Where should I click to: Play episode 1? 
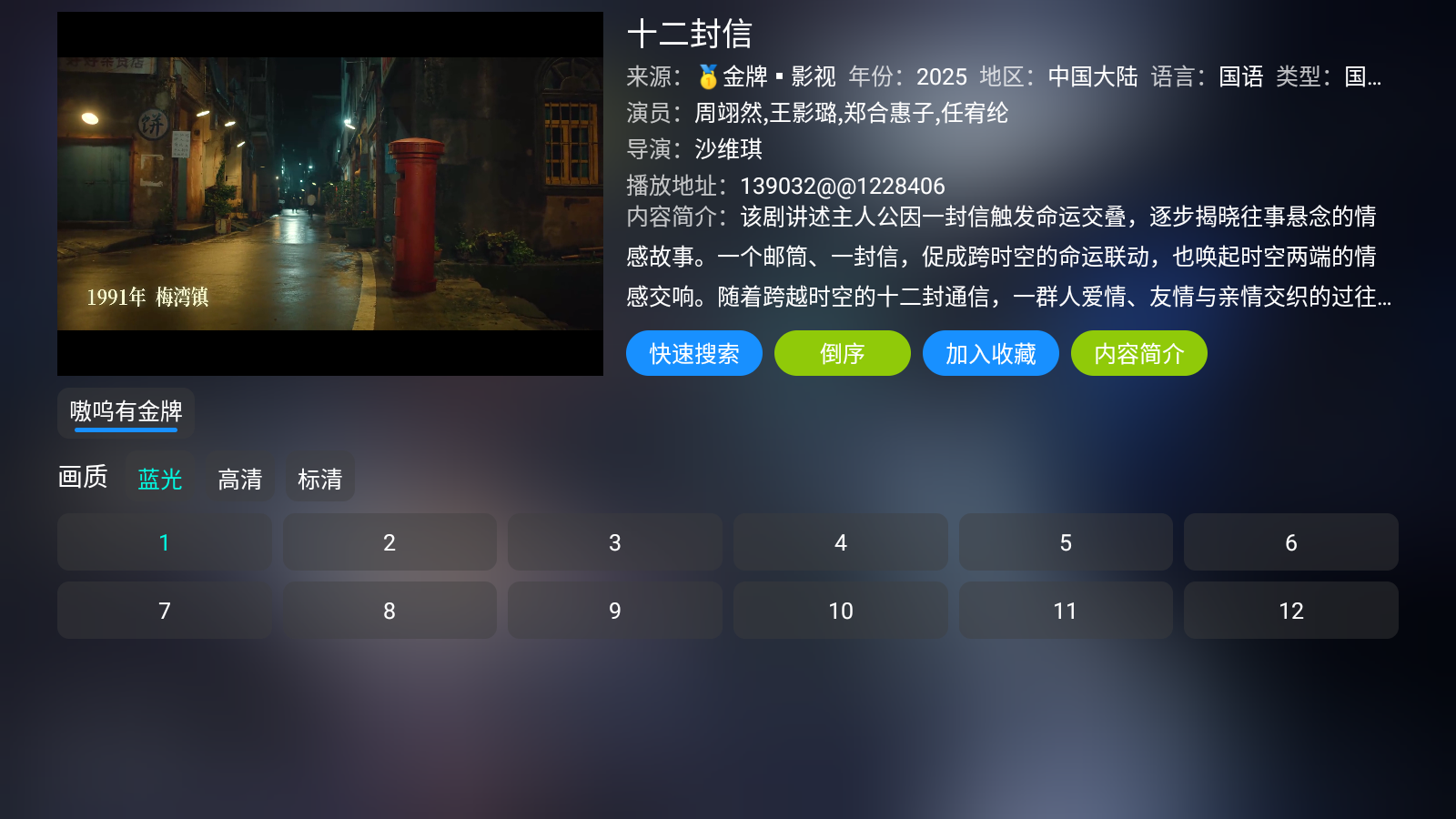pyautogui.click(x=164, y=542)
